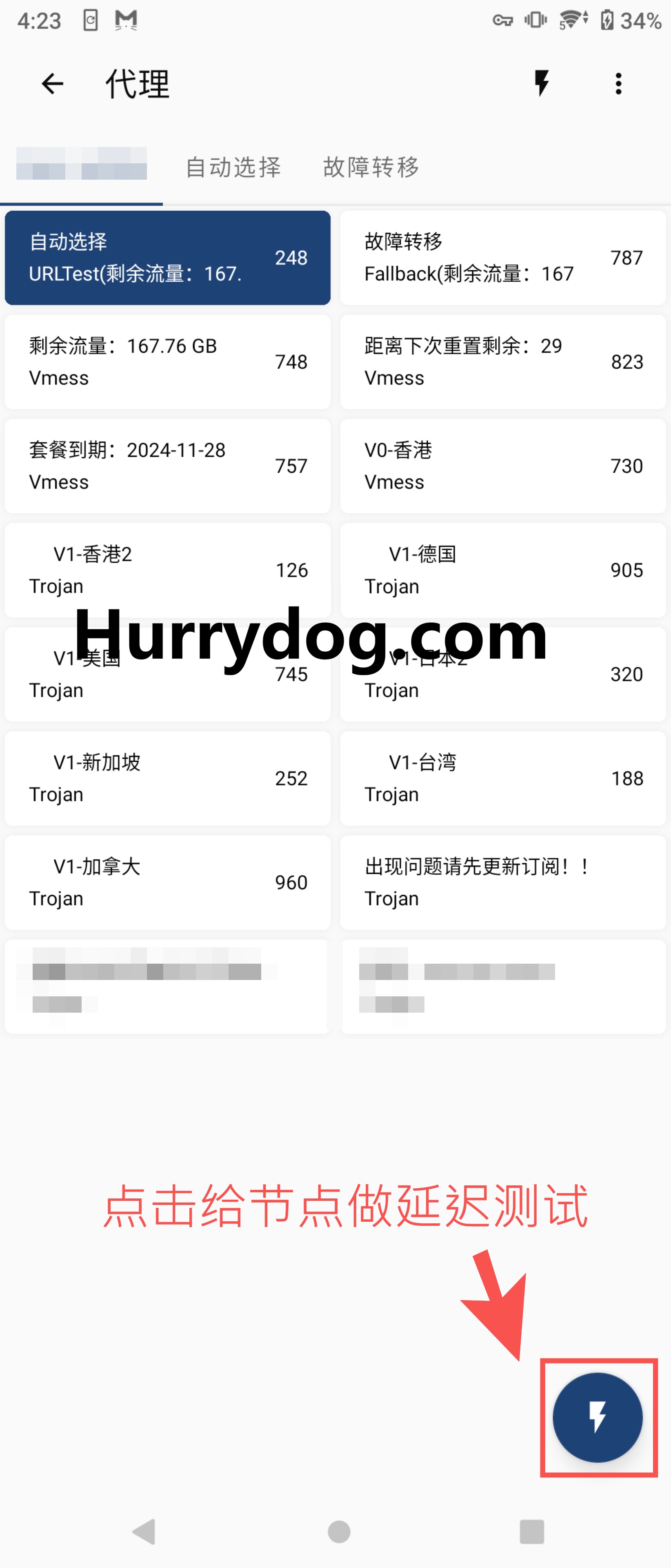Image resolution: width=671 pixels, height=1568 pixels.
Task: Select the 套餐到期 2024-11-28 card
Action: [167, 465]
